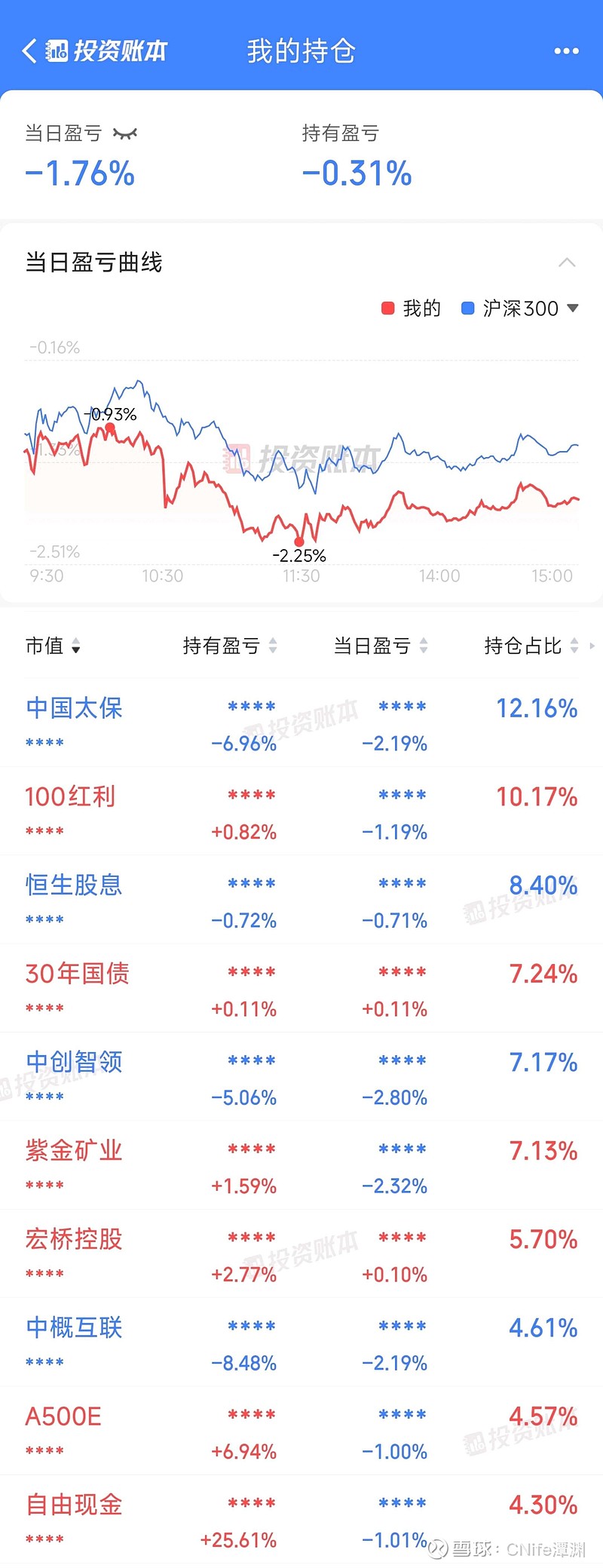Select the 持仓占比 column header
Viewport: 603px width, 1568px height.
[525, 646]
